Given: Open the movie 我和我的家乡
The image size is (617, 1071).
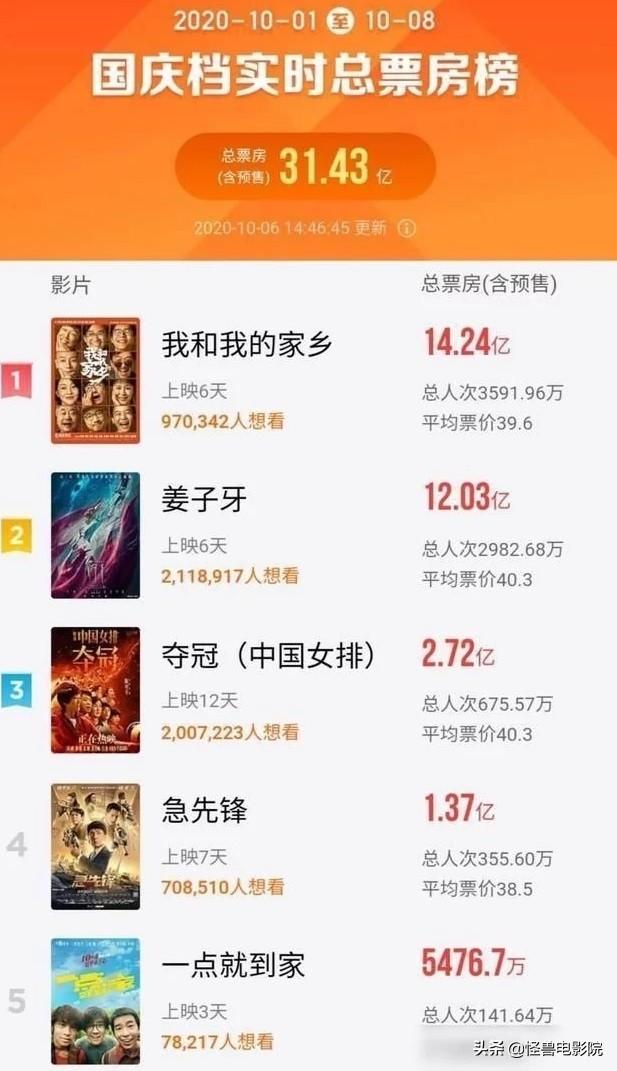Looking at the screenshot, I should coord(246,345).
